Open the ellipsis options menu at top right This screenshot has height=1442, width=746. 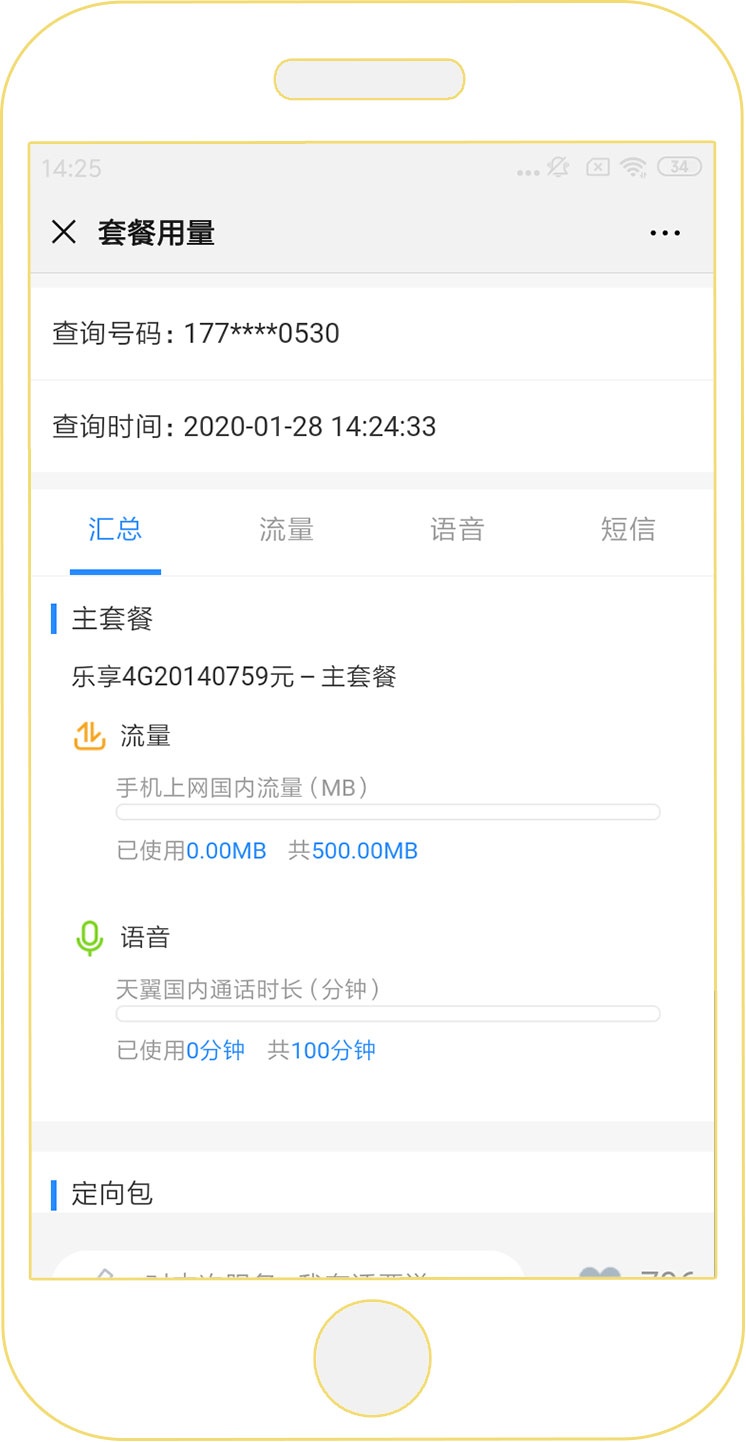[x=664, y=232]
